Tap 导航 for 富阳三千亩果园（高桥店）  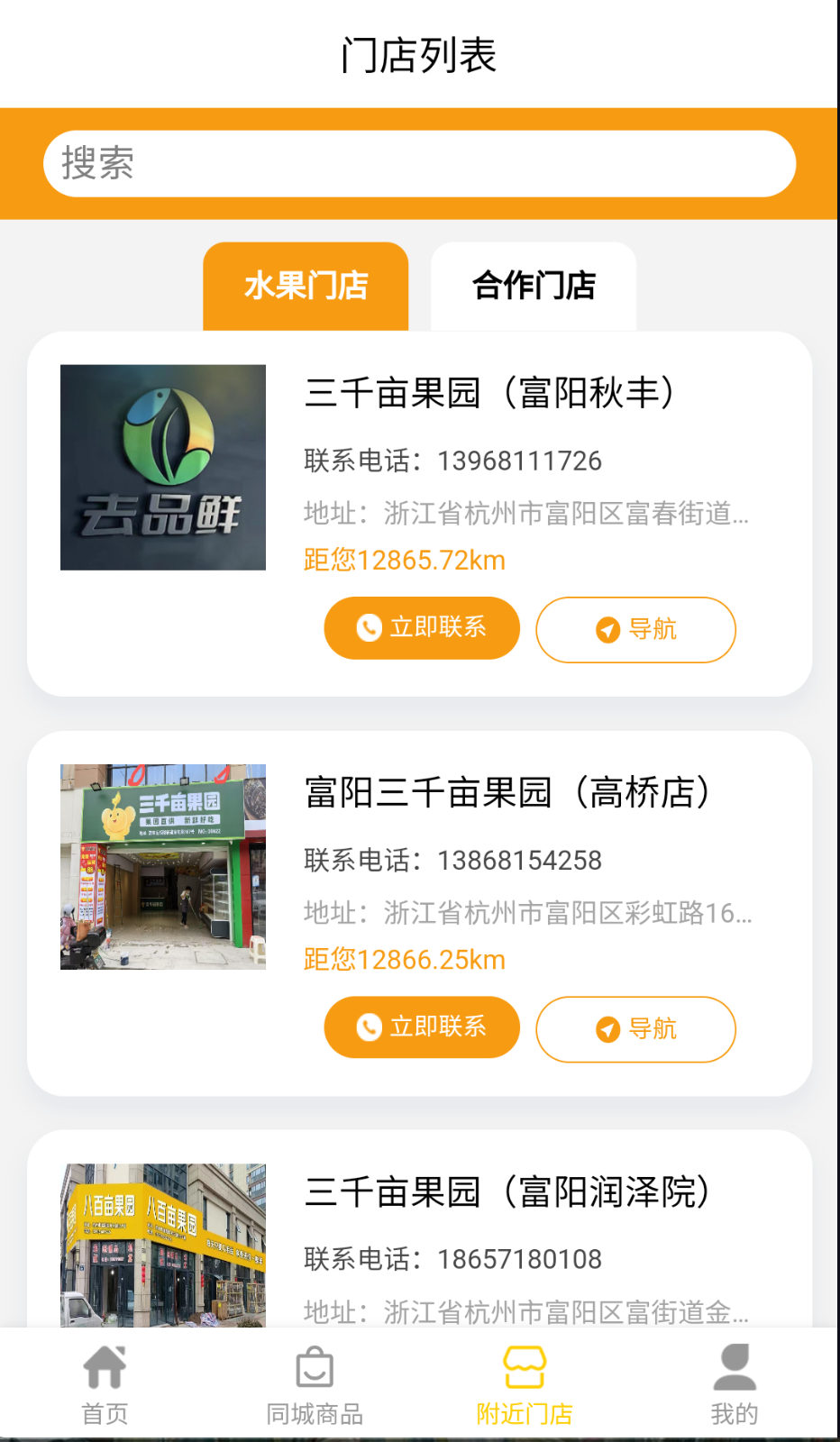(x=635, y=1029)
